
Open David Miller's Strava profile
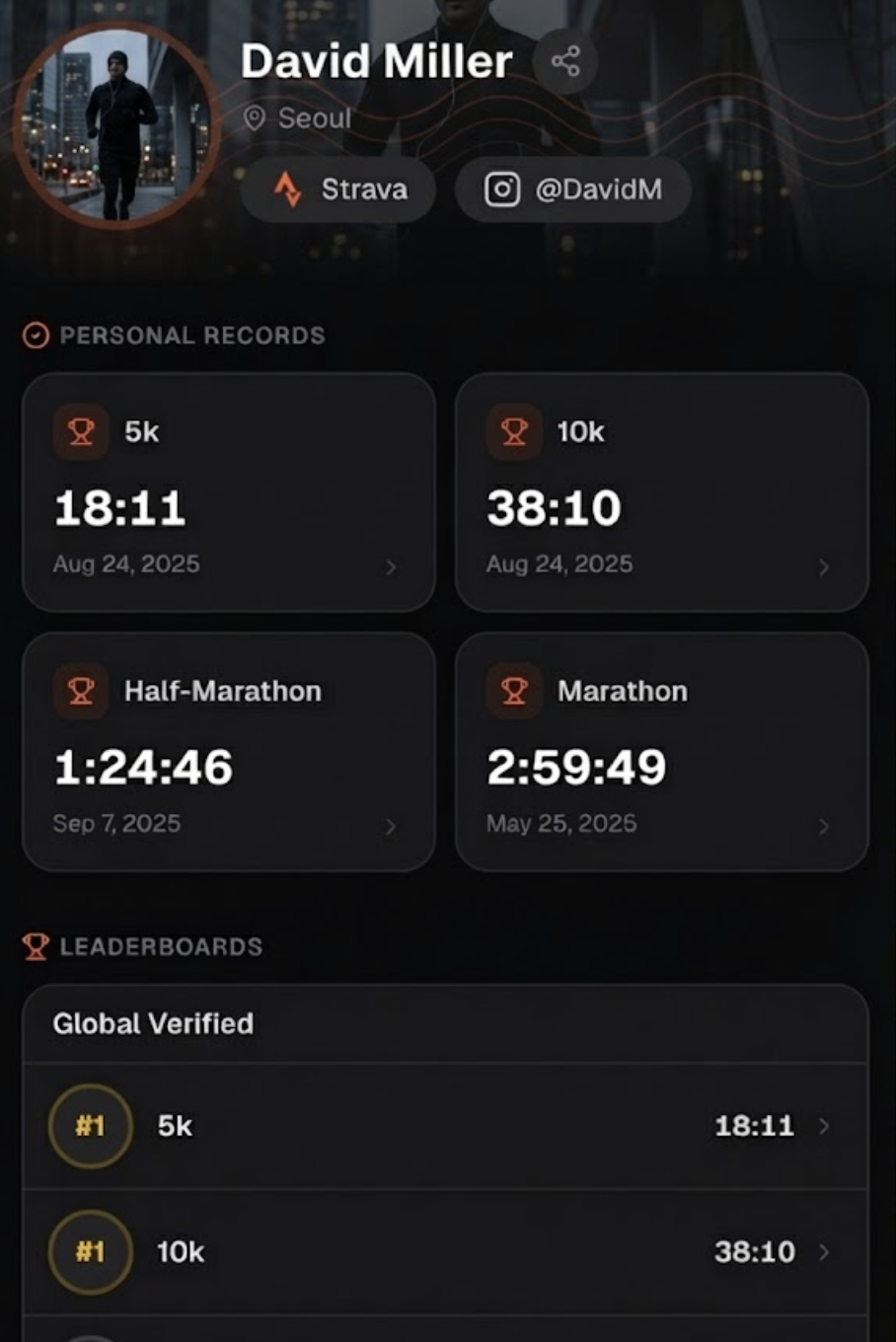[x=337, y=188]
